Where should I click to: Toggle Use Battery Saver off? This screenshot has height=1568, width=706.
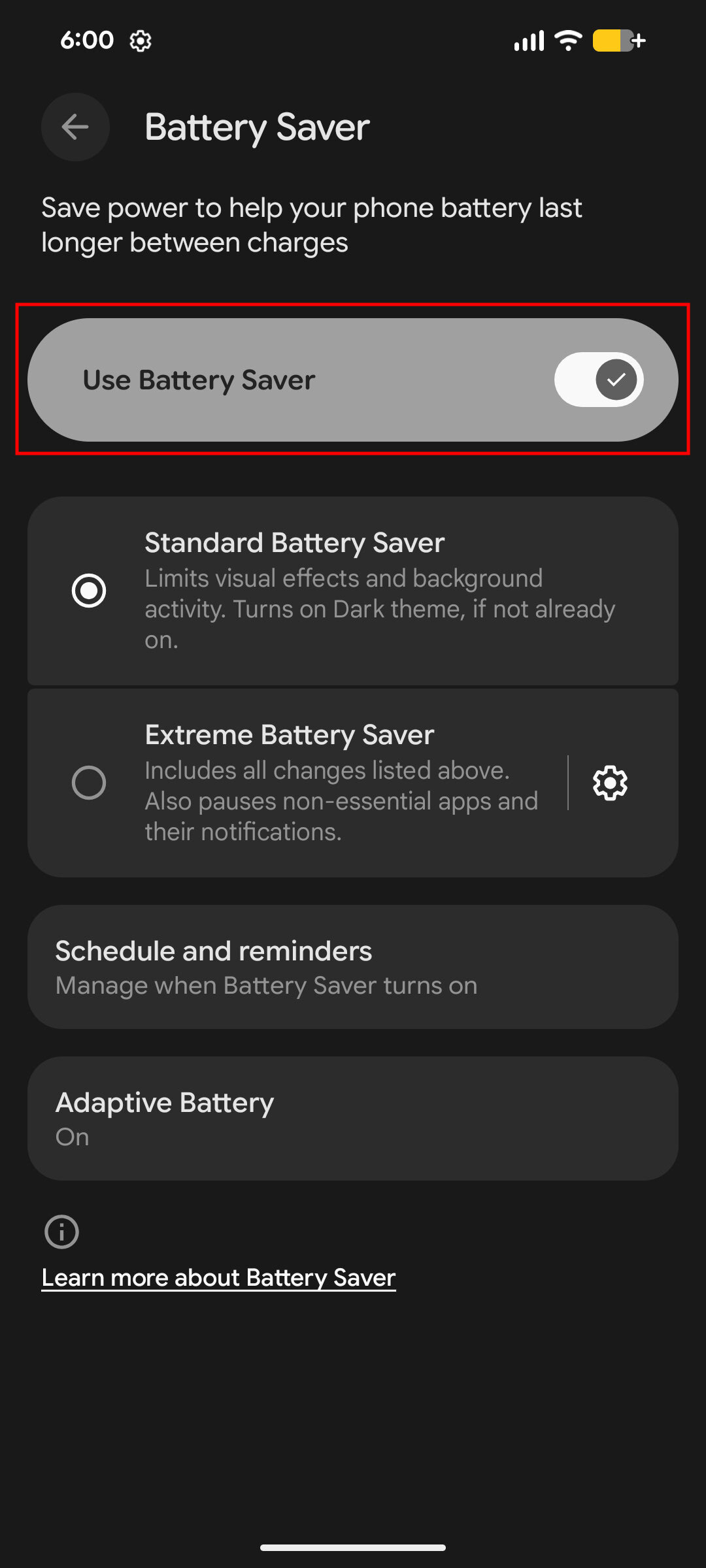click(598, 380)
